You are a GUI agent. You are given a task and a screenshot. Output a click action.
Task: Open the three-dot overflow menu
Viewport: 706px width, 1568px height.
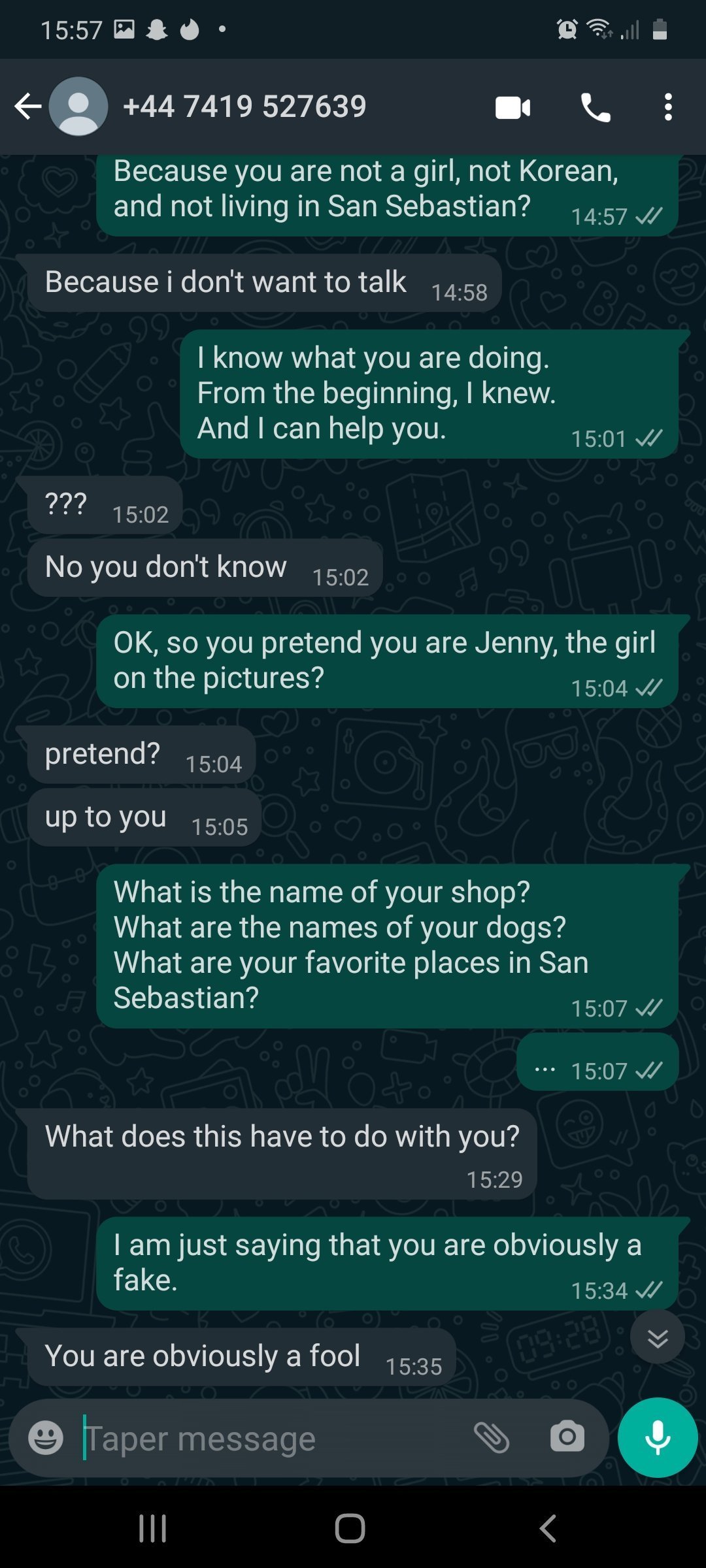[x=667, y=107]
